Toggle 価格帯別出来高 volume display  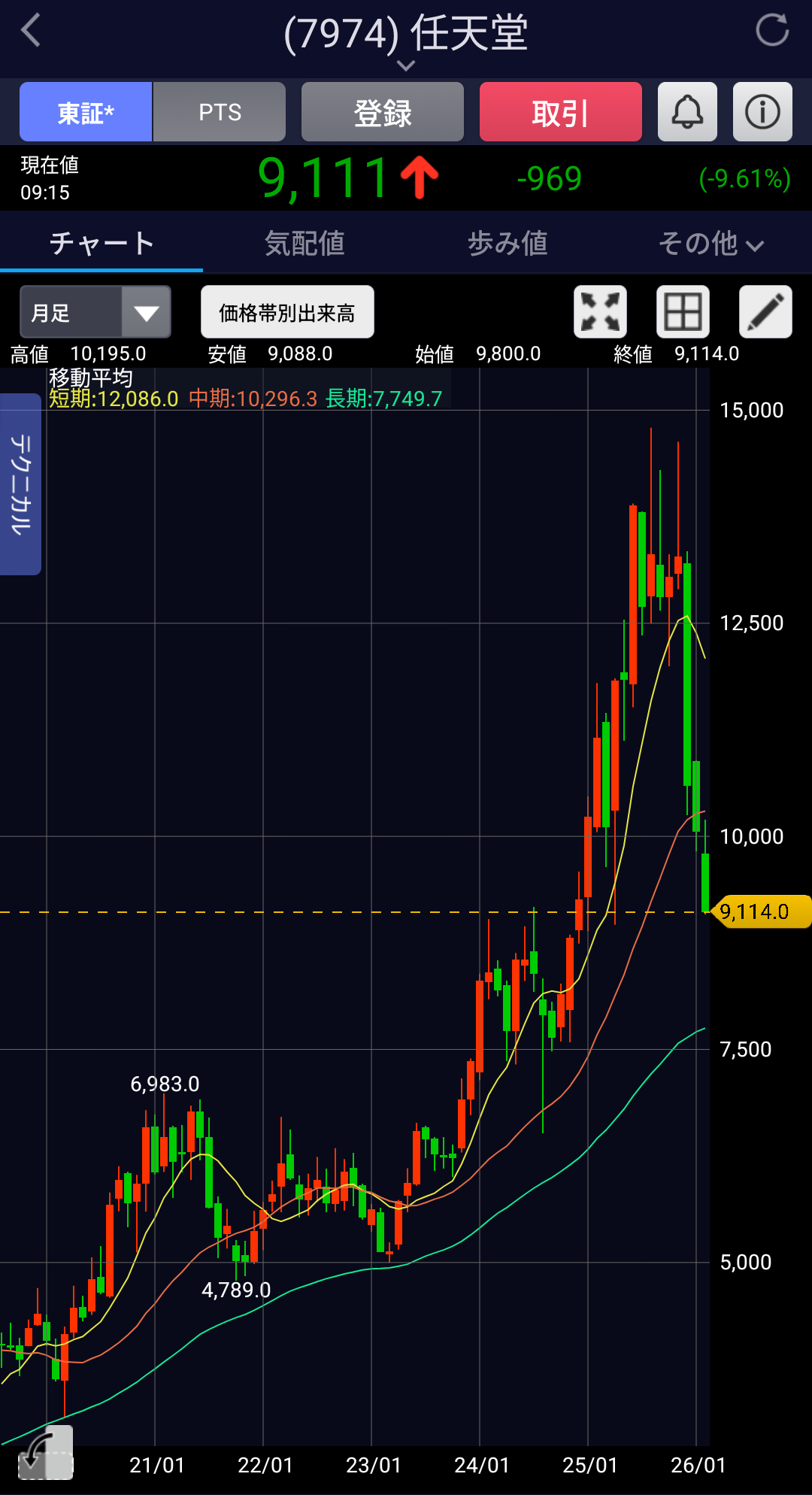(287, 312)
